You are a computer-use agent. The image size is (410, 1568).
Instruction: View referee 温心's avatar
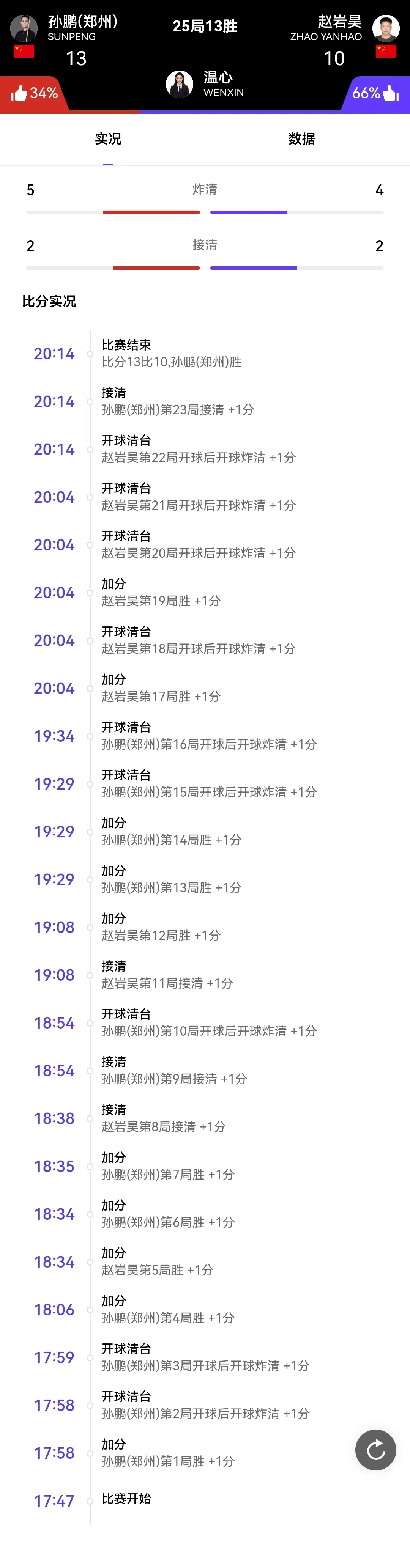179,84
